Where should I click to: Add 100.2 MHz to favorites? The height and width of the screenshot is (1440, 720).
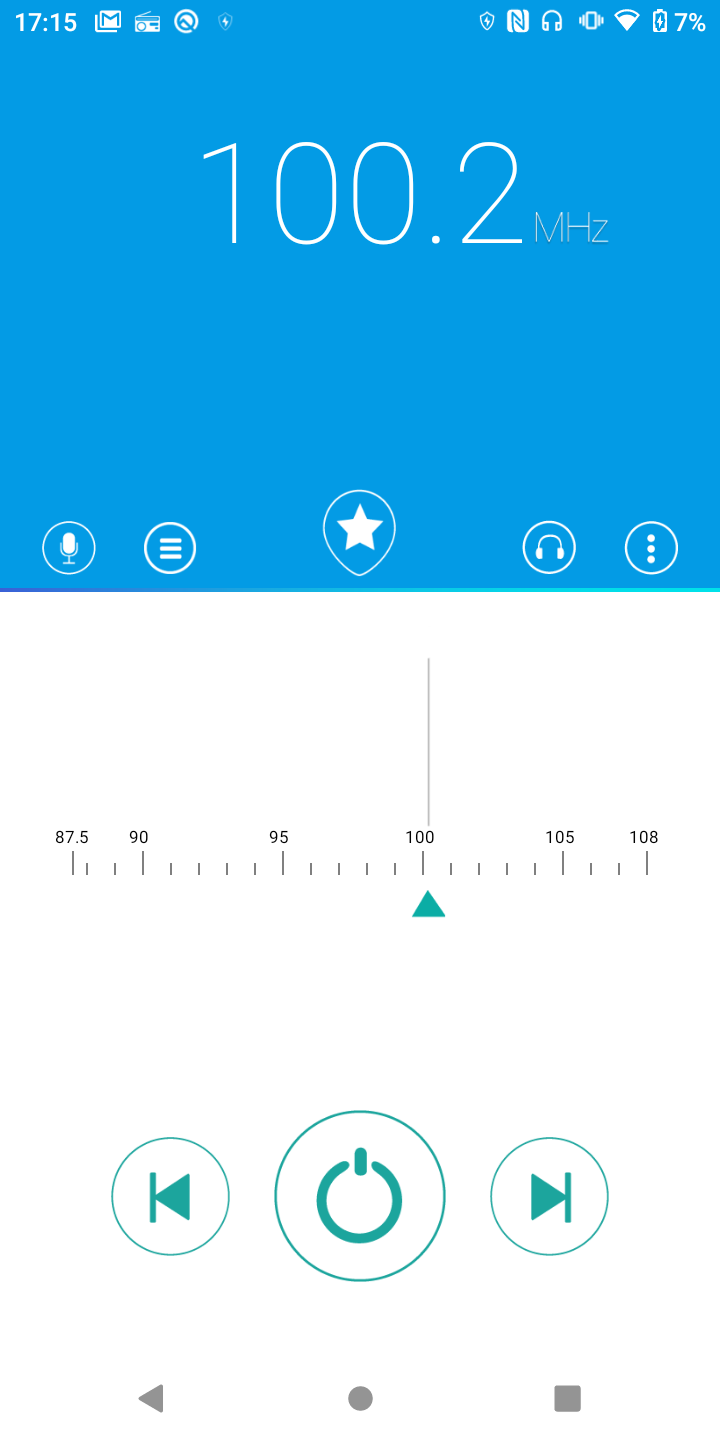359,532
